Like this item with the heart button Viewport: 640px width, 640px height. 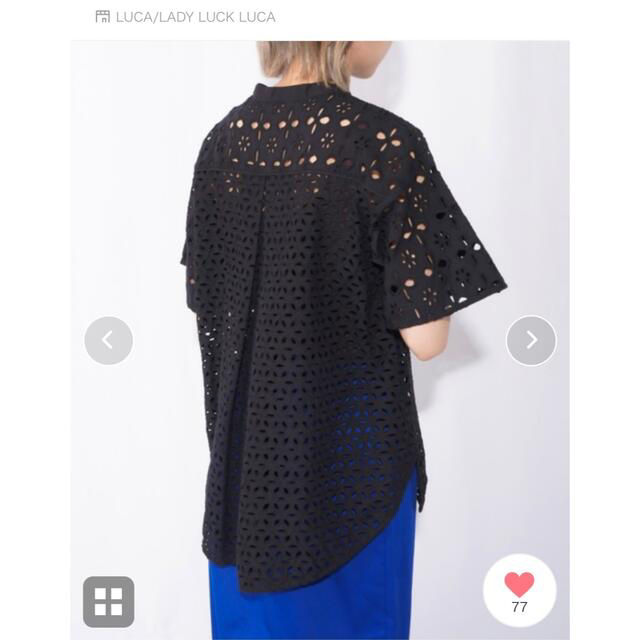[x=519, y=589]
